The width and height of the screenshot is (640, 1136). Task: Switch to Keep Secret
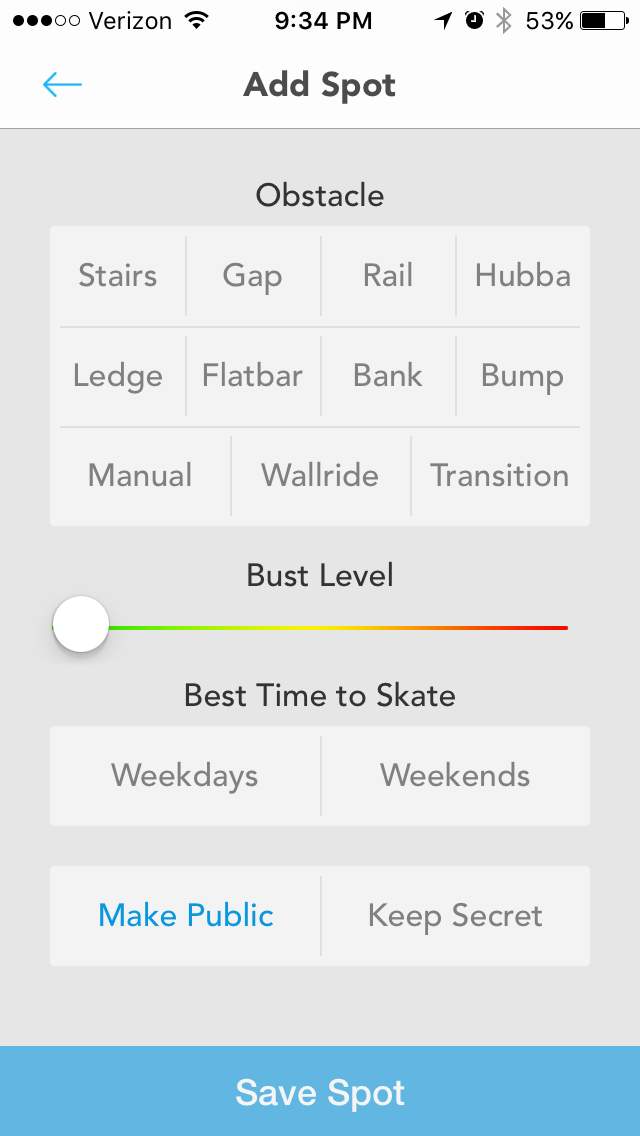(455, 916)
